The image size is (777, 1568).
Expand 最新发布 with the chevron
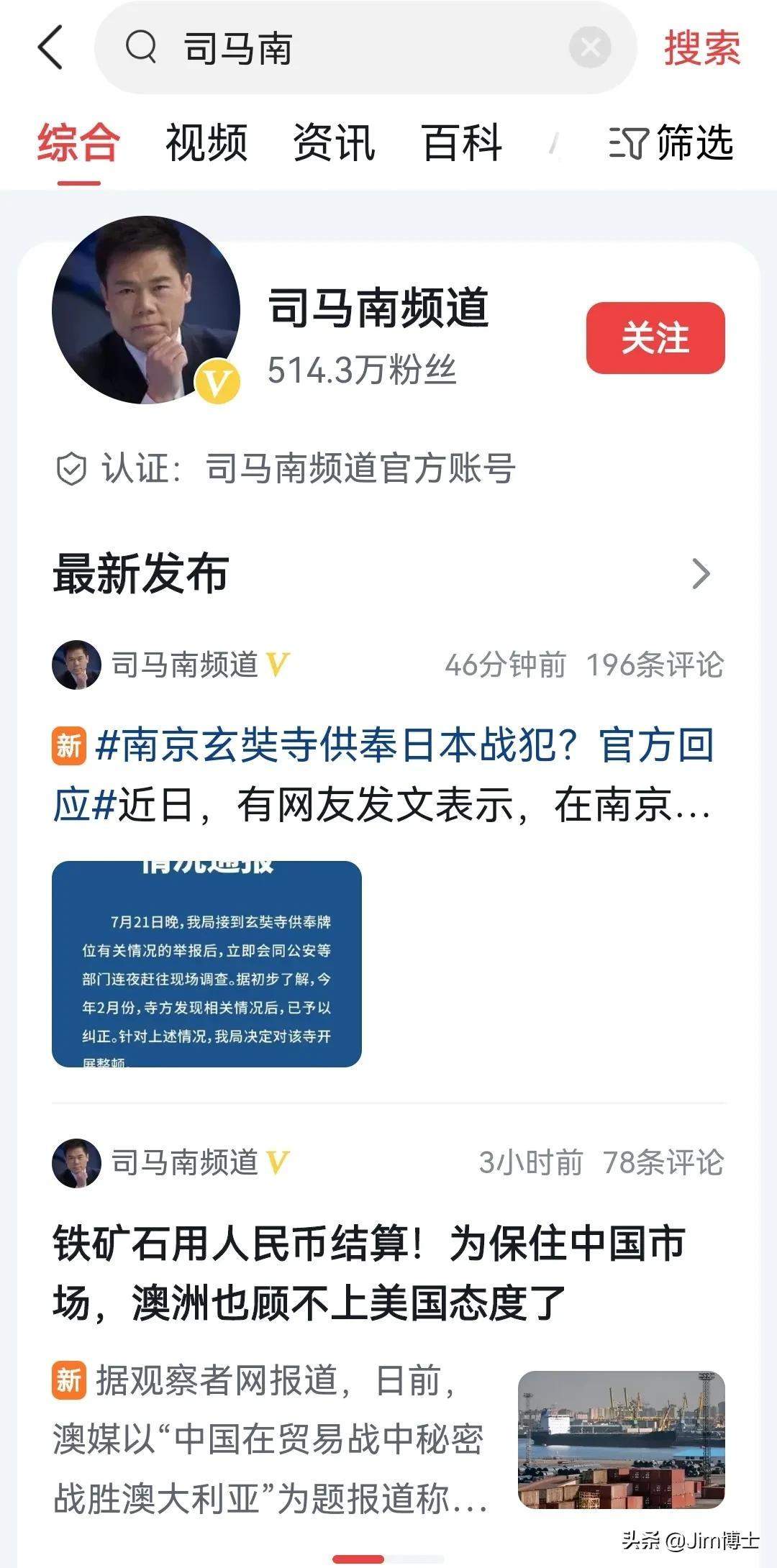pyautogui.click(x=701, y=574)
